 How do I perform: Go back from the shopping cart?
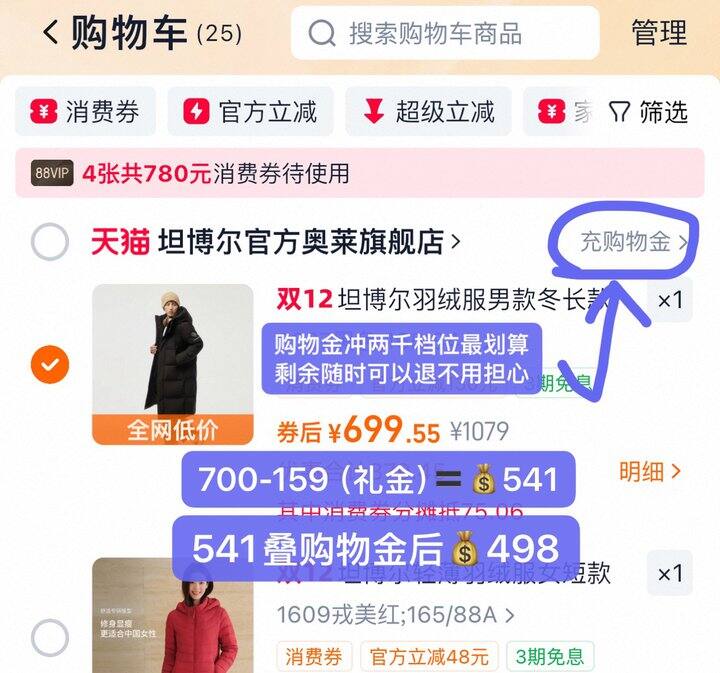click(x=51, y=33)
